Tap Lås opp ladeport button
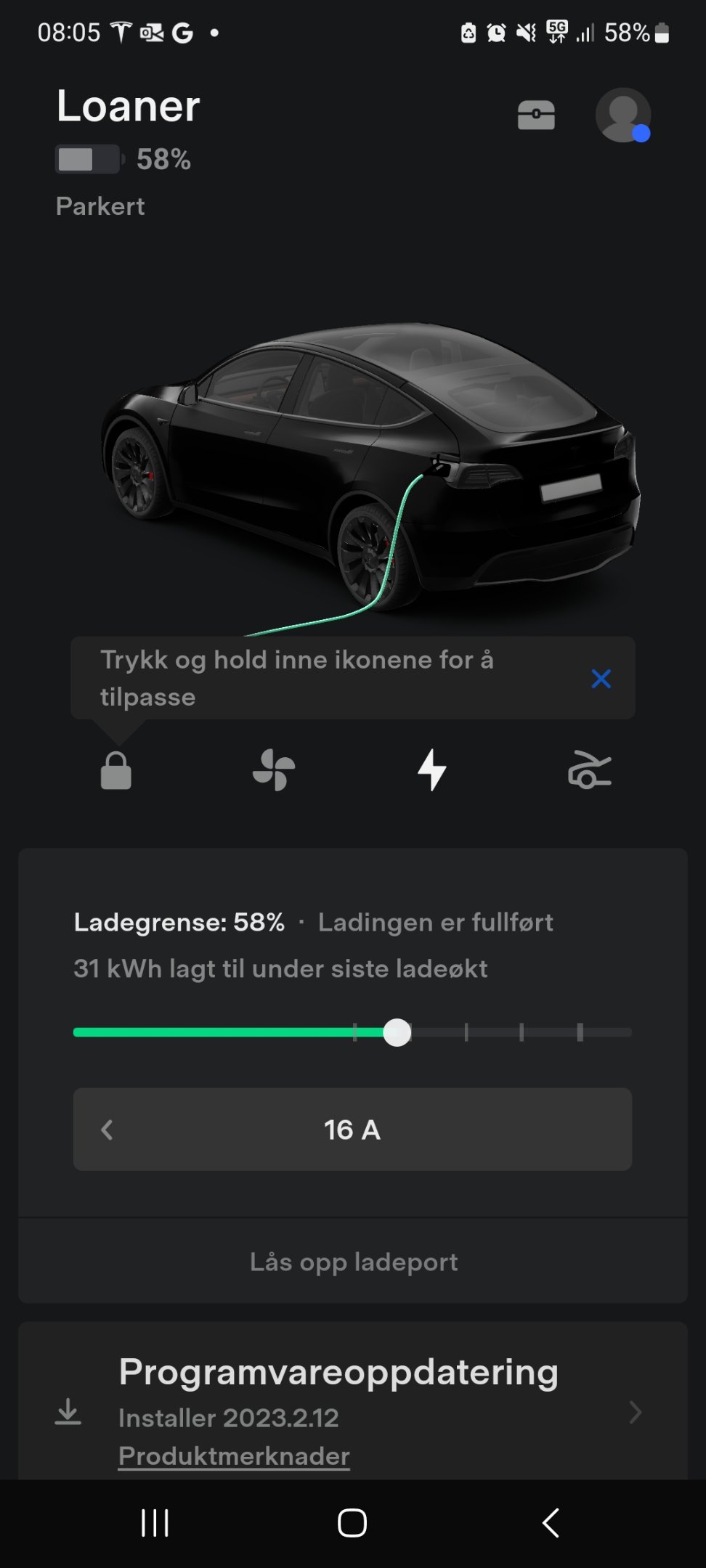 tap(354, 1262)
